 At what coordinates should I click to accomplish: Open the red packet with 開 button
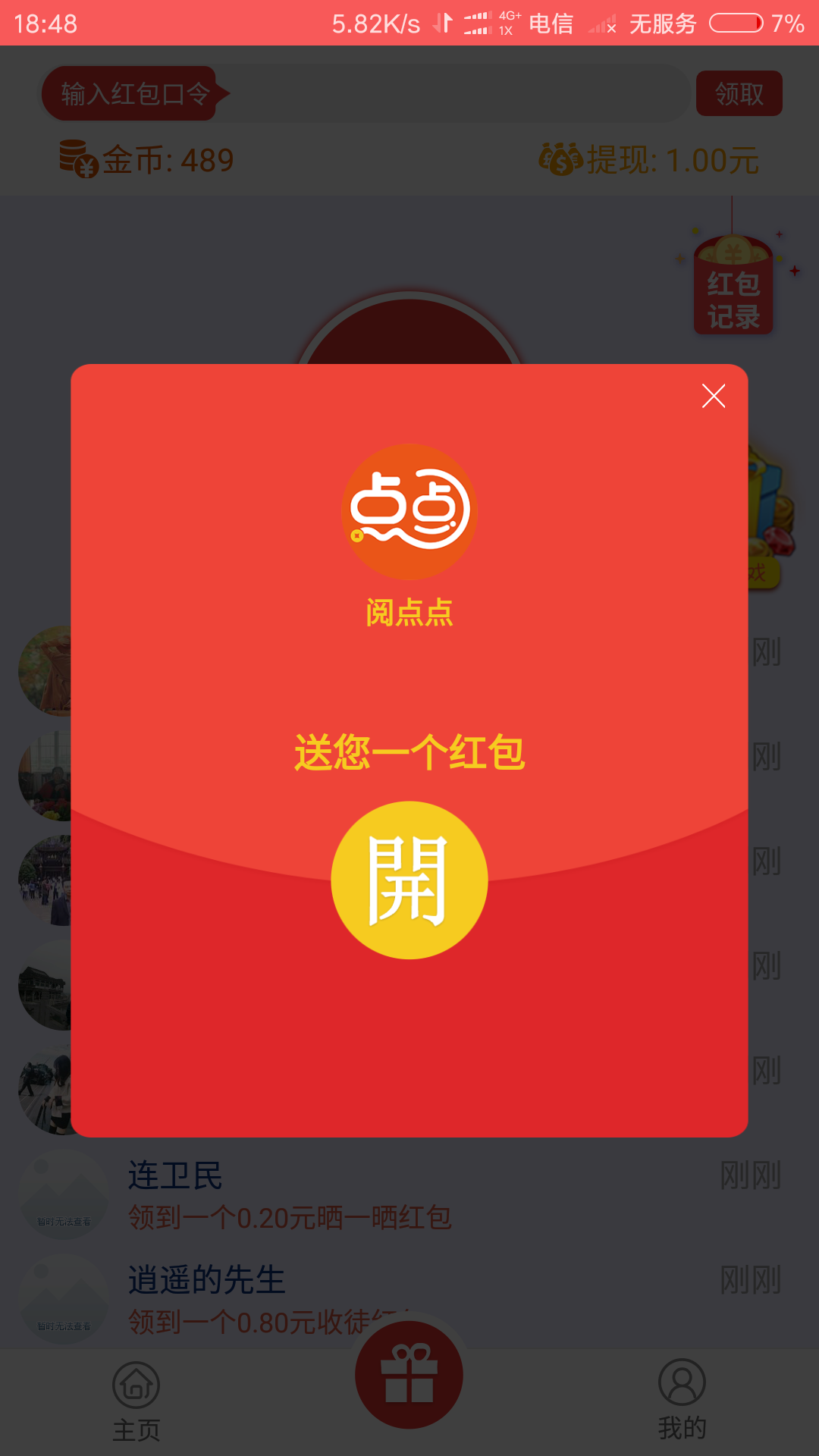click(x=409, y=880)
